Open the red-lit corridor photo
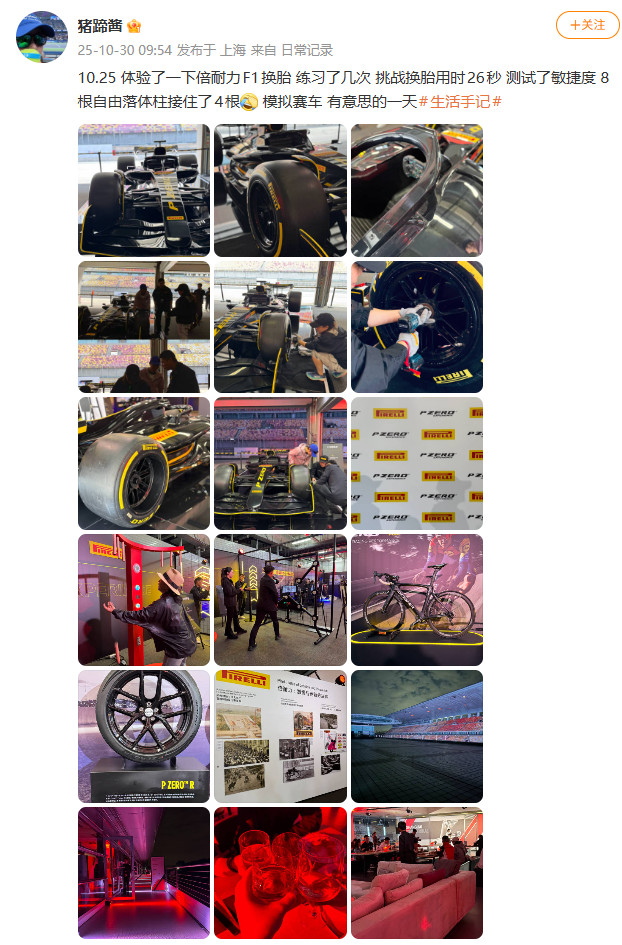 click(144, 873)
